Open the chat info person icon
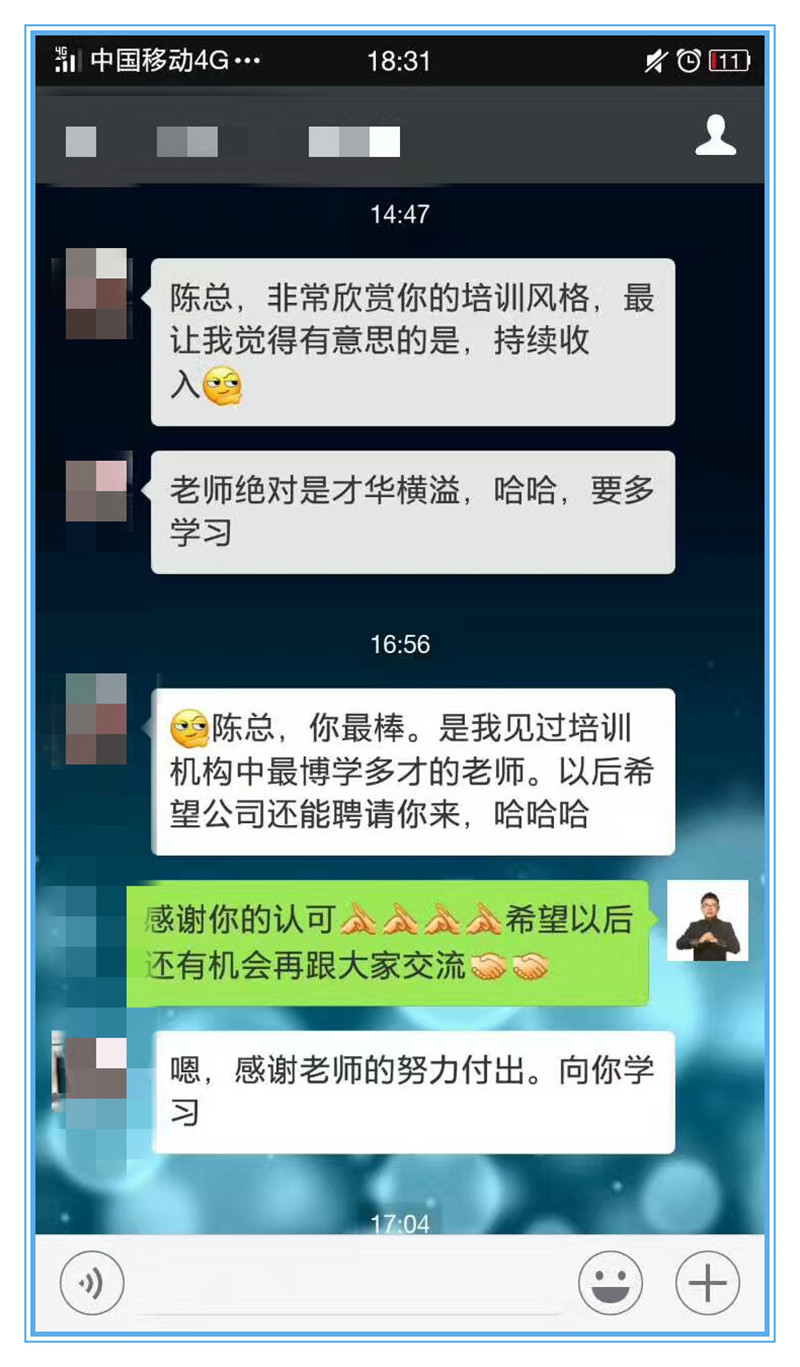Image resolution: width=800 pixels, height=1367 pixels. point(715,136)
